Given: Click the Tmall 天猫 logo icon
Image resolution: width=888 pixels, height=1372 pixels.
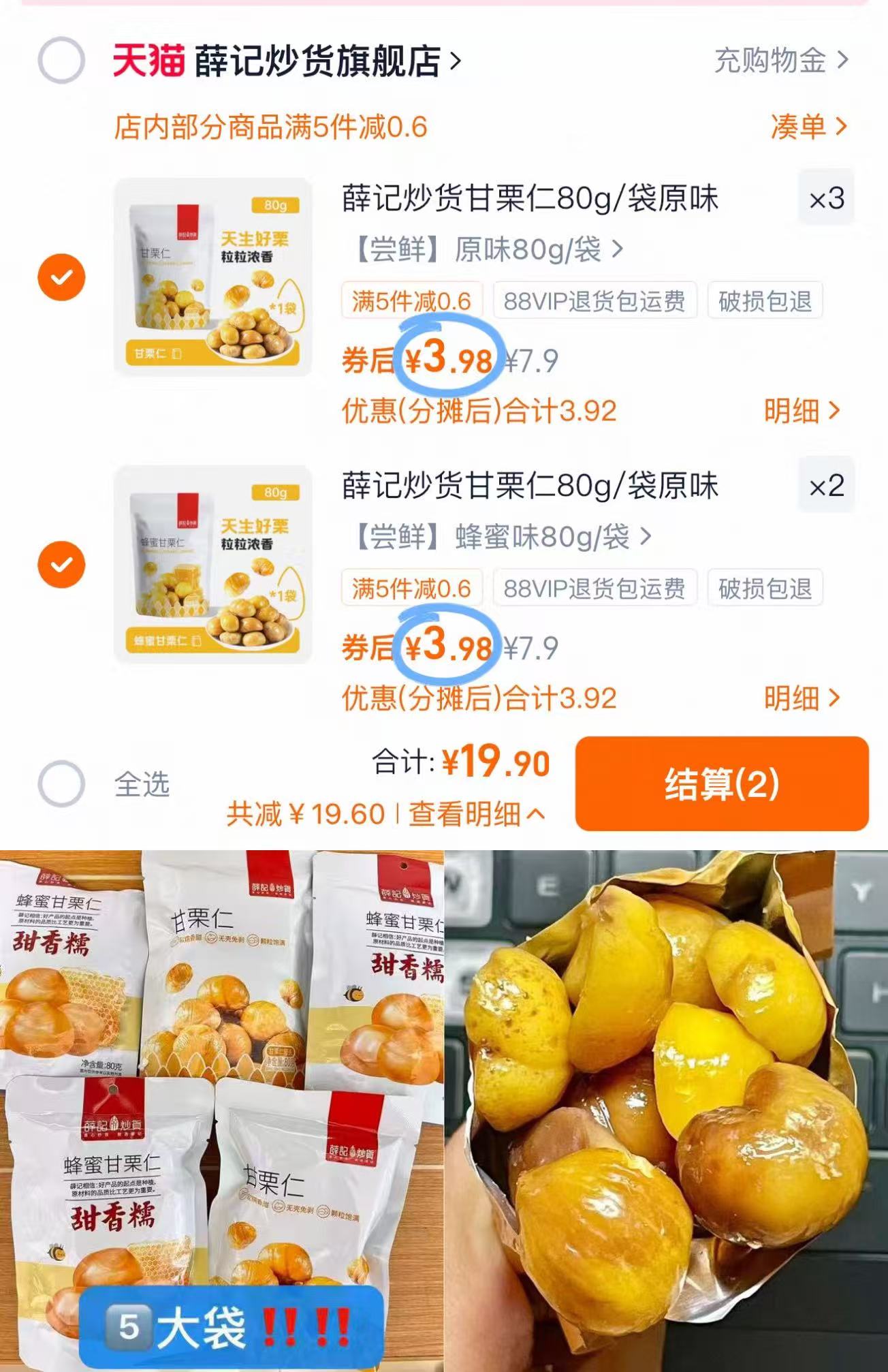Looking at the screenshot, I should 148,61.
